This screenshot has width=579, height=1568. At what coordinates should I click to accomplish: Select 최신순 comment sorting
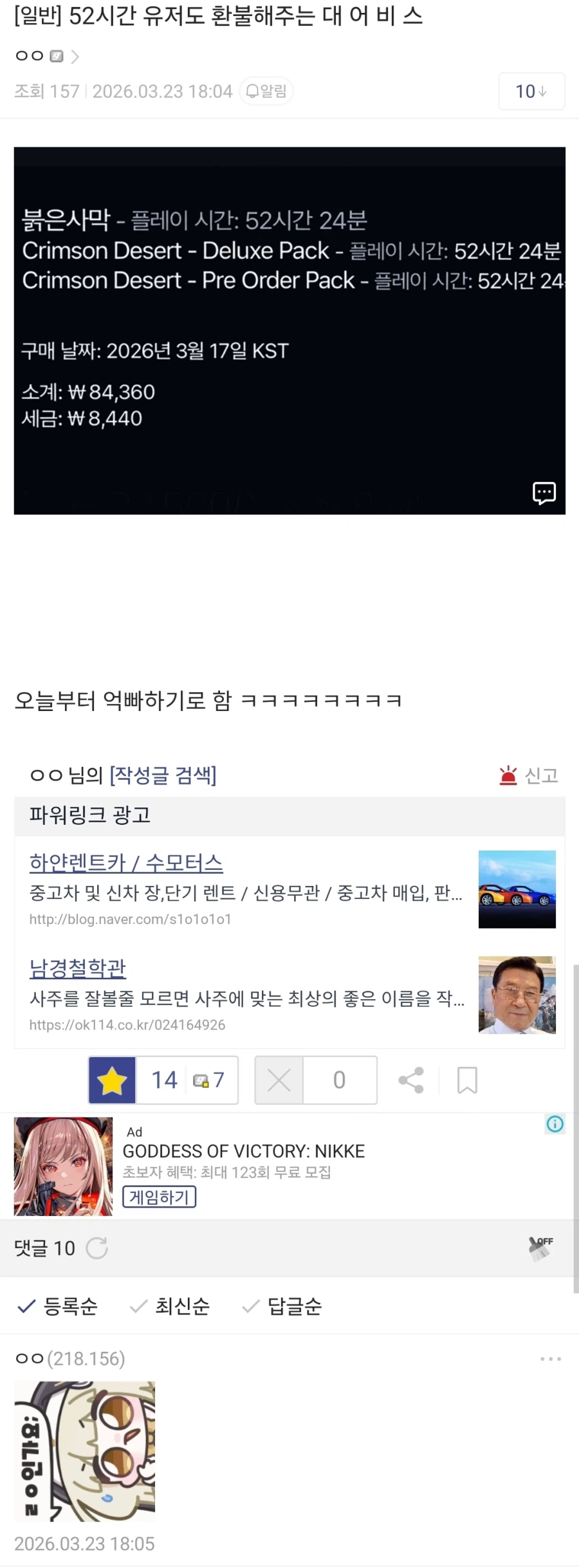[x=181, y=1305]
